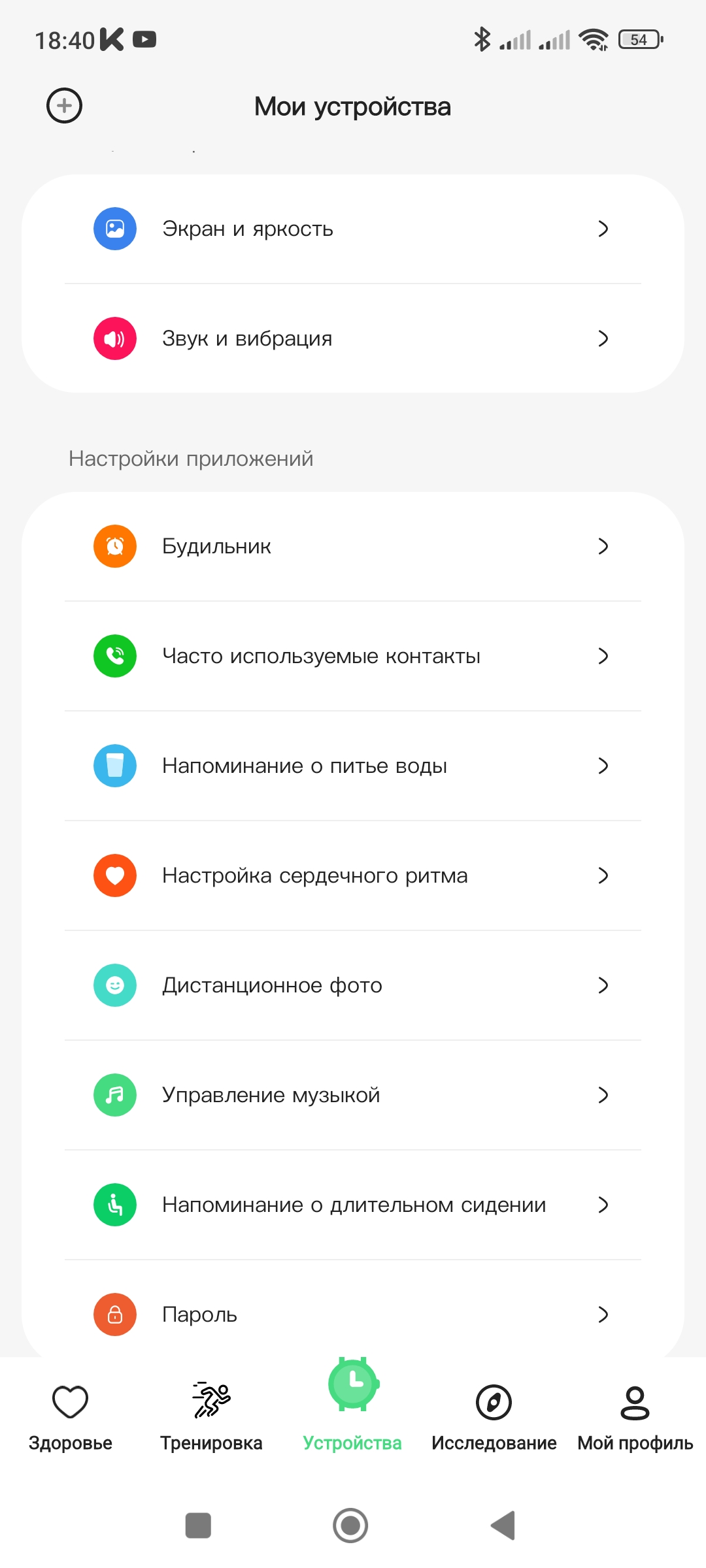
Task: Open the Будильник settings
Action: [353, 546]
